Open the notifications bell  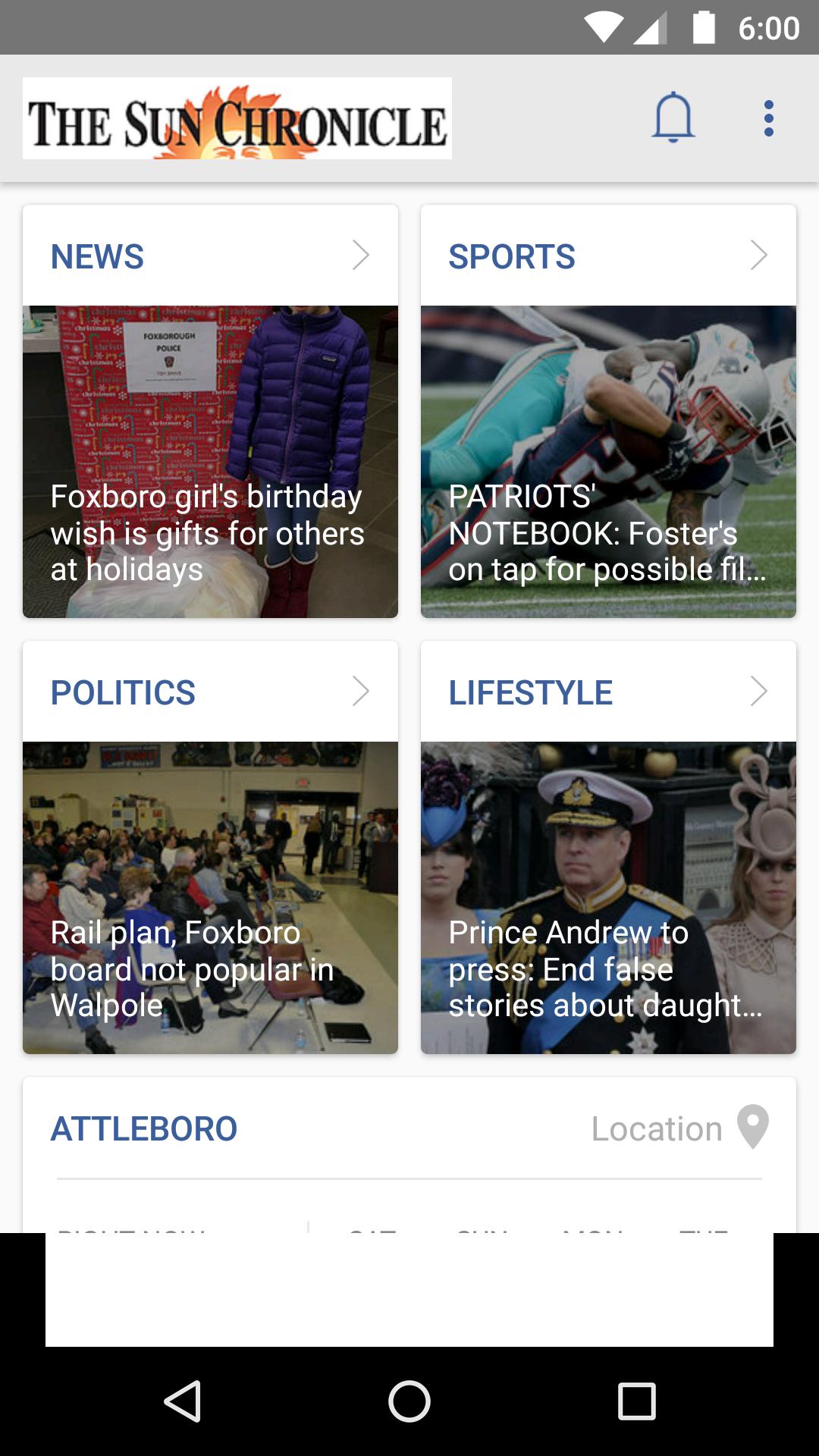[673, 118]
